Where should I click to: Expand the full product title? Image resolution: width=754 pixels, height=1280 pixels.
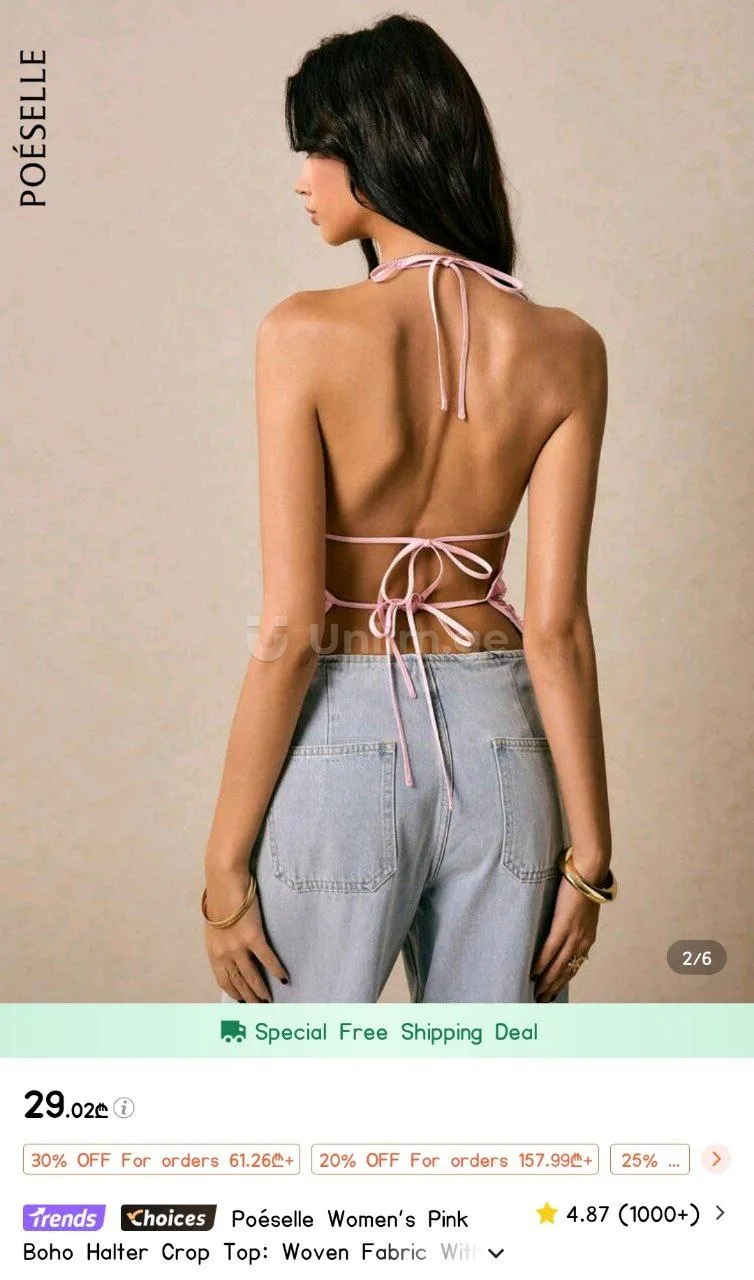[496, 1253]
